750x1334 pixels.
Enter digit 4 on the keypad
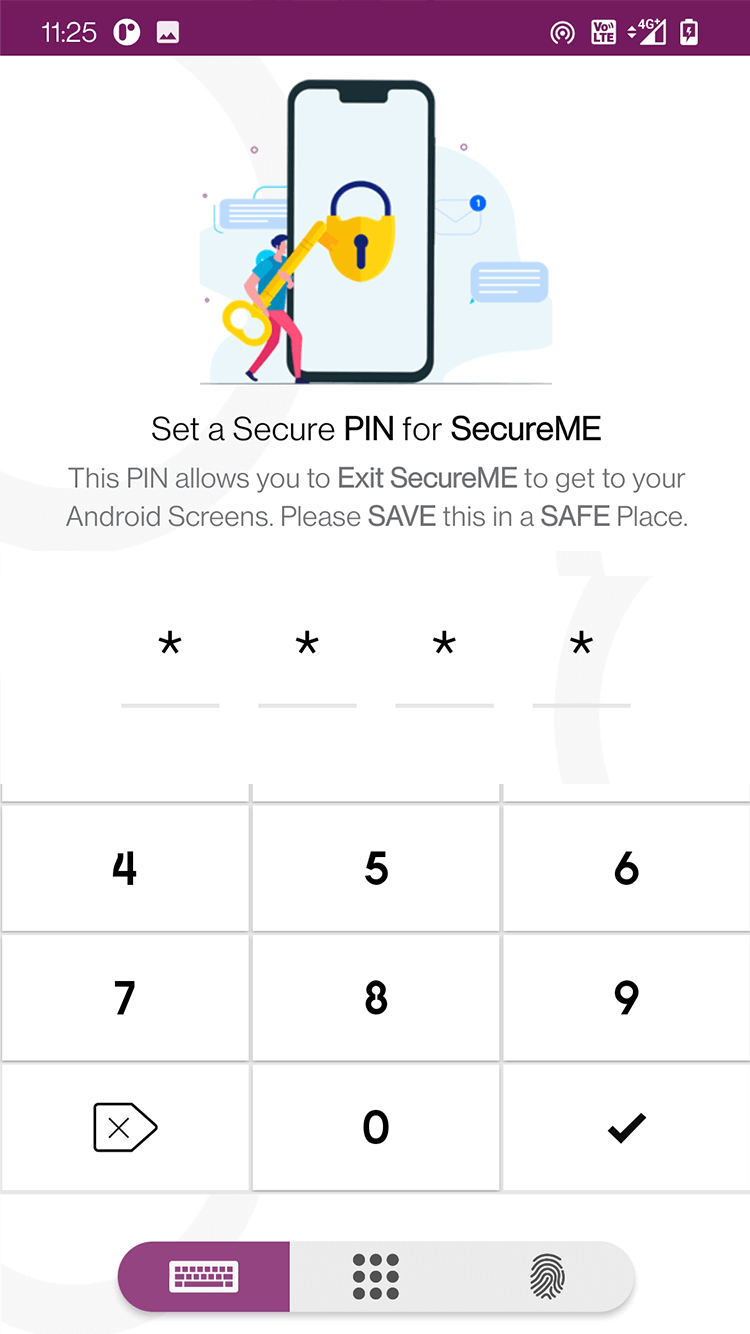(x=125, y=868)
